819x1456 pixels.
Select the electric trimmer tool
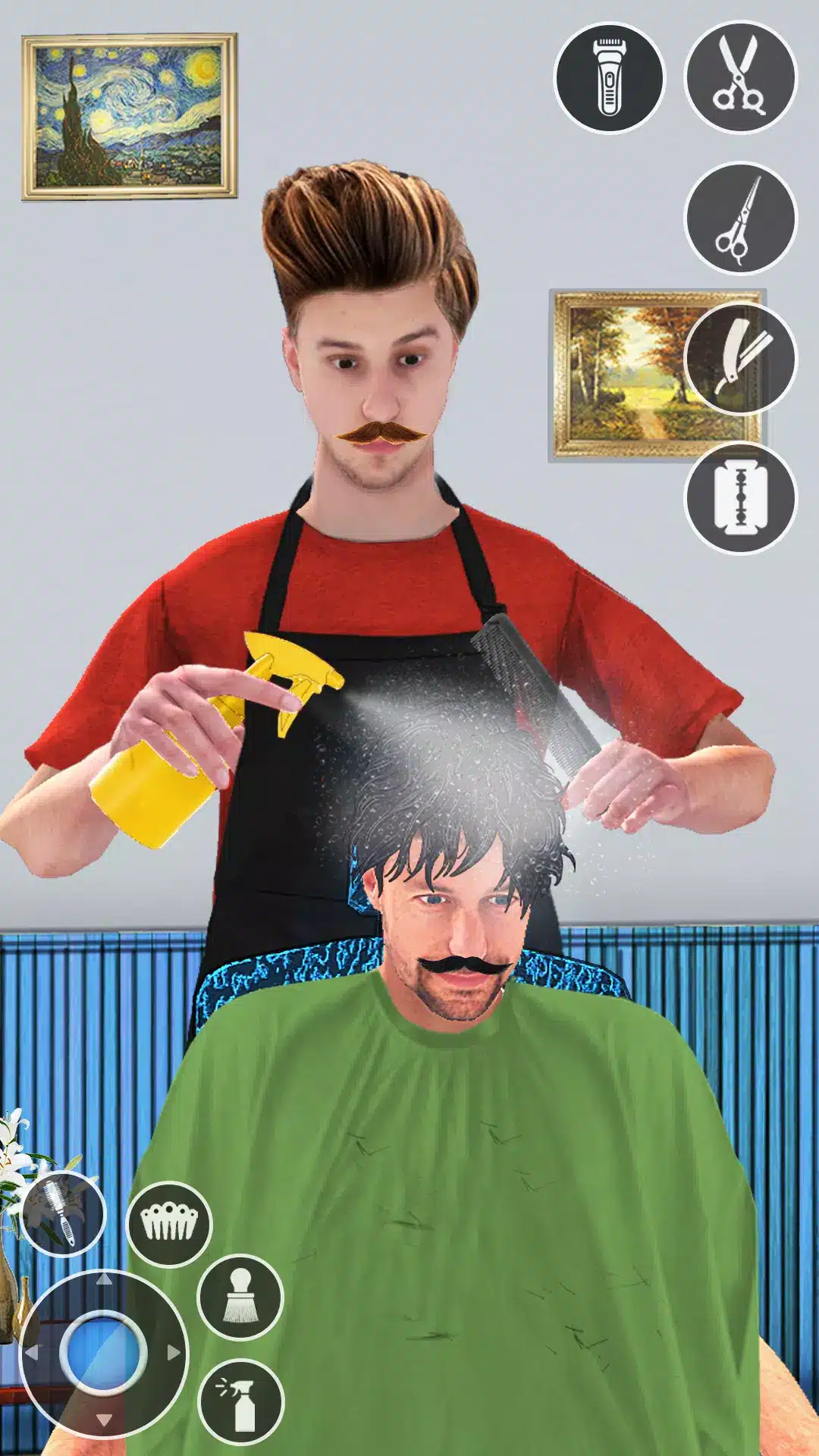(x=610, y=78)
